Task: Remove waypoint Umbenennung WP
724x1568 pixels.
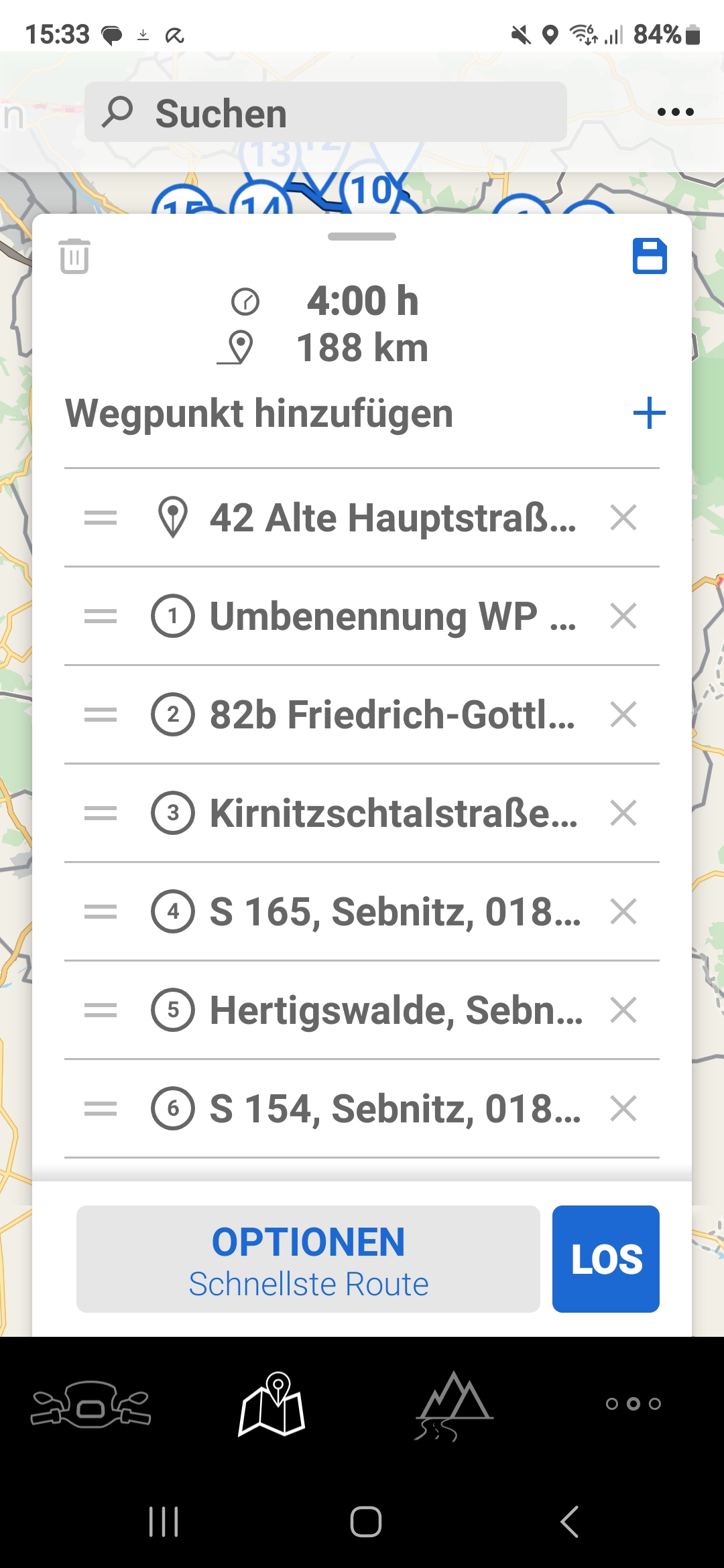Action: (x=623, y=616)
